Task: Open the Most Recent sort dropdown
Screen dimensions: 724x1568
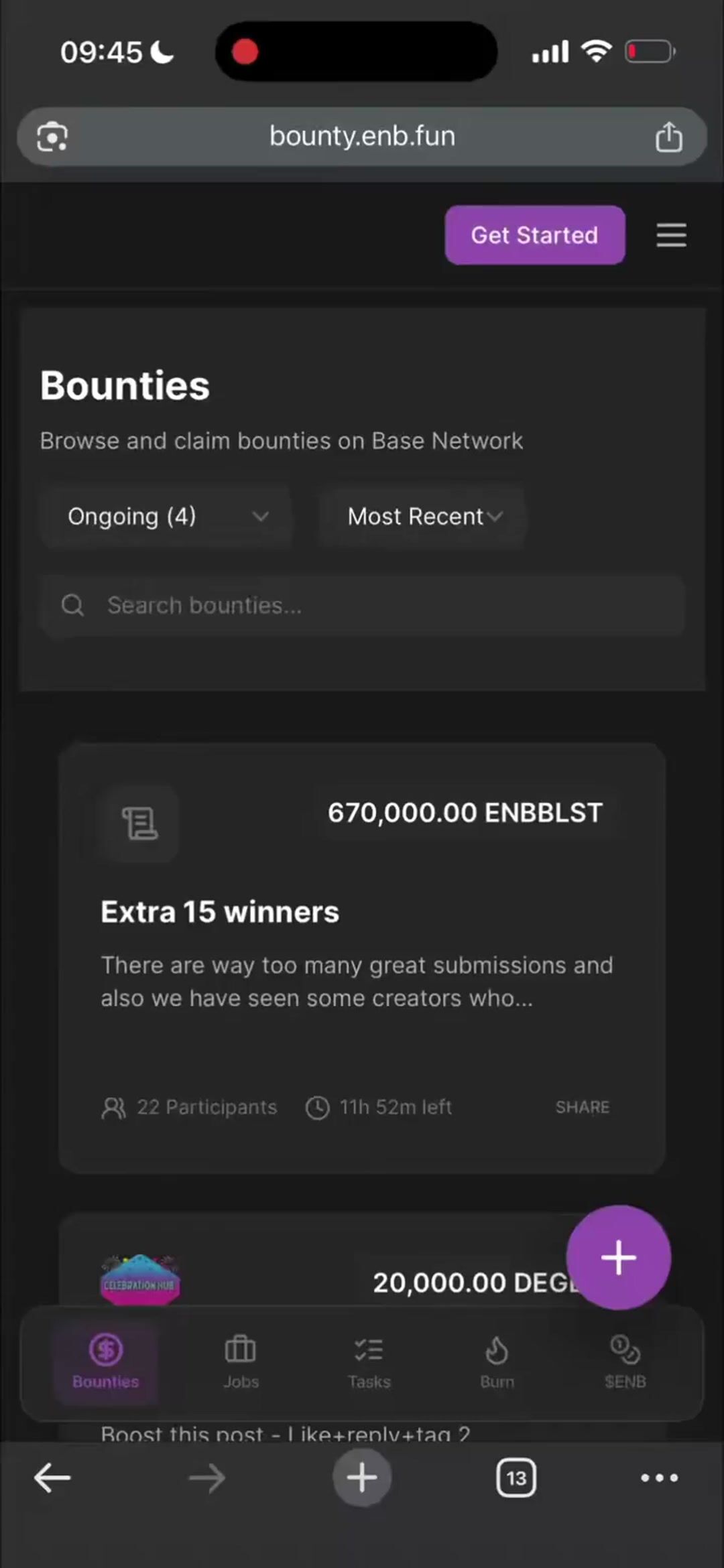Action: pos(424,517)
